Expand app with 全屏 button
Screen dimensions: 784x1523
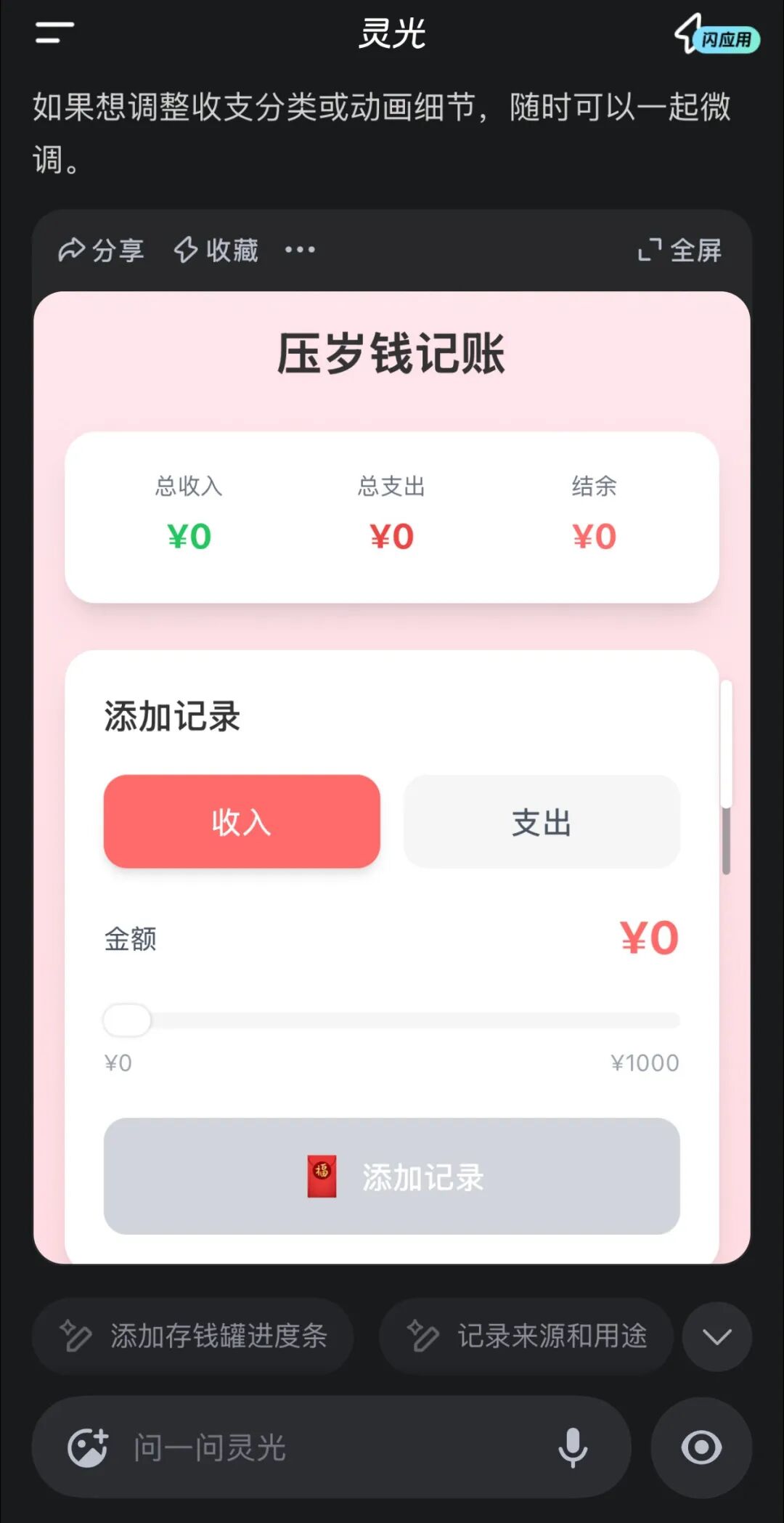[x=679, y=251]
